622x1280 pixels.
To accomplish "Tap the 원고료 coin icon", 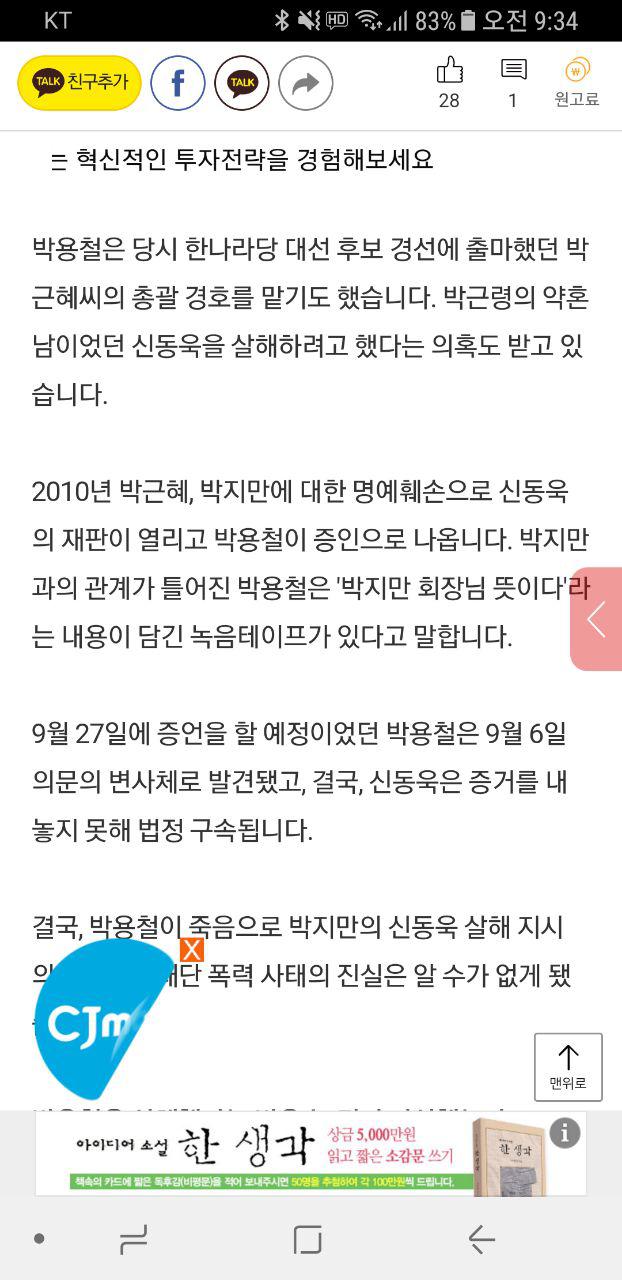I will [577, 70].
